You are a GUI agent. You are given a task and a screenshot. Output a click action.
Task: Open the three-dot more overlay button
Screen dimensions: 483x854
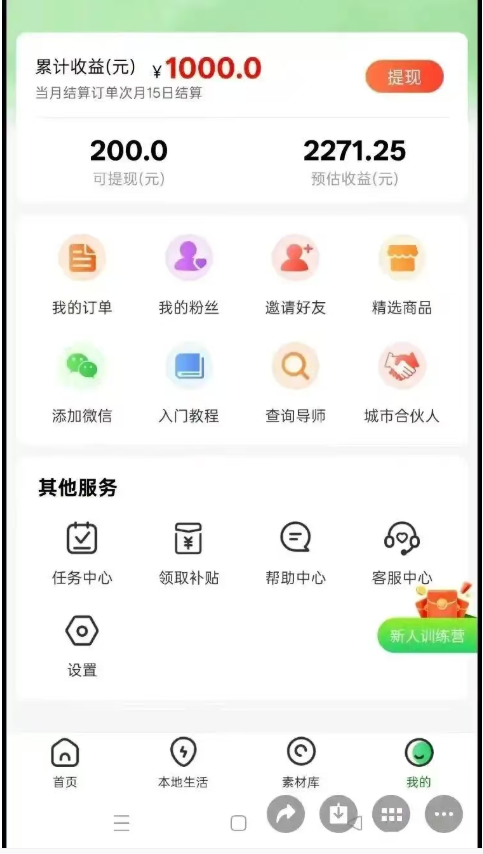coord(444,814)
